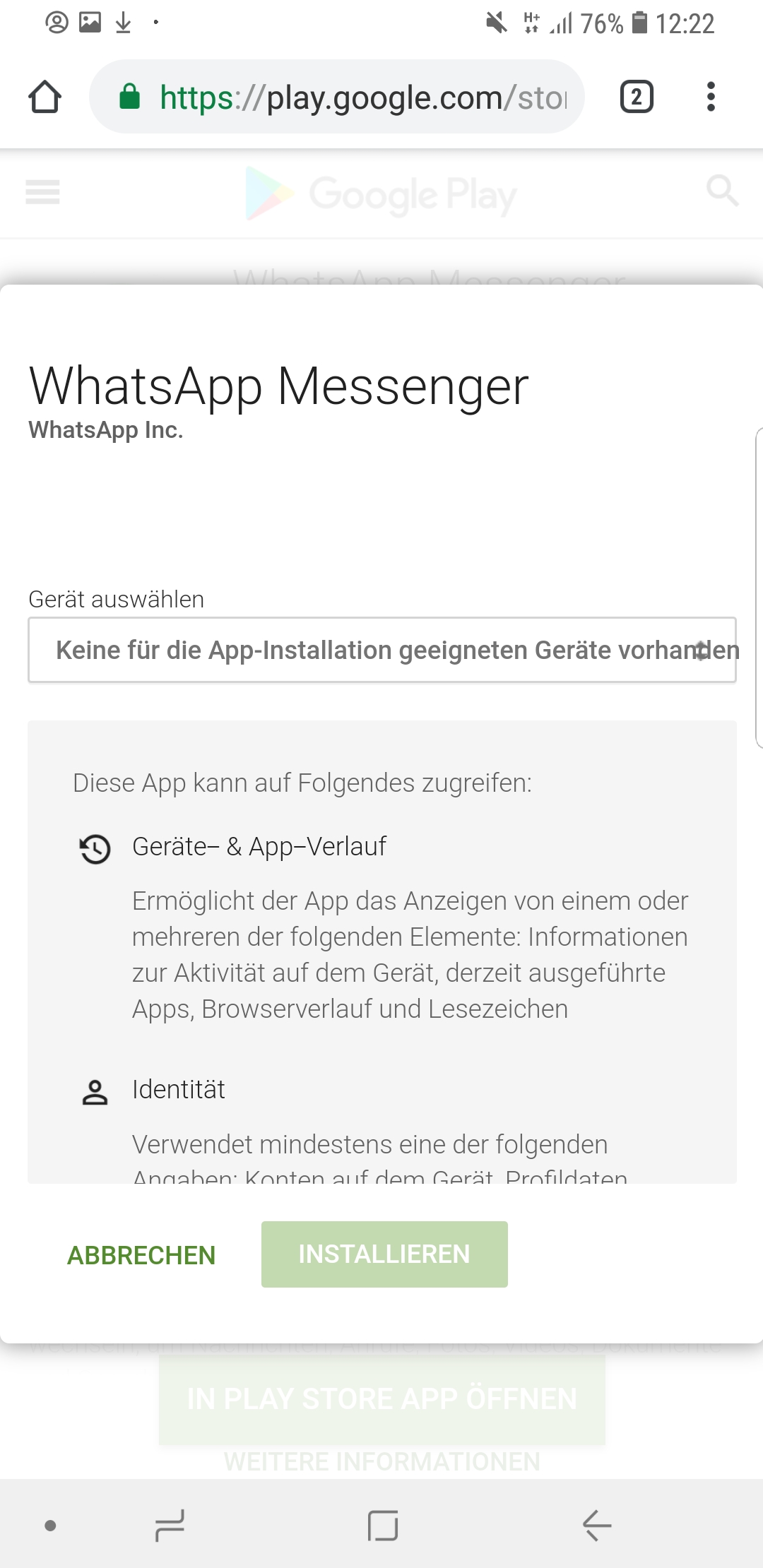Open the Chrome overflow menu
The image size is (763, 1568).
click(711, 97)
